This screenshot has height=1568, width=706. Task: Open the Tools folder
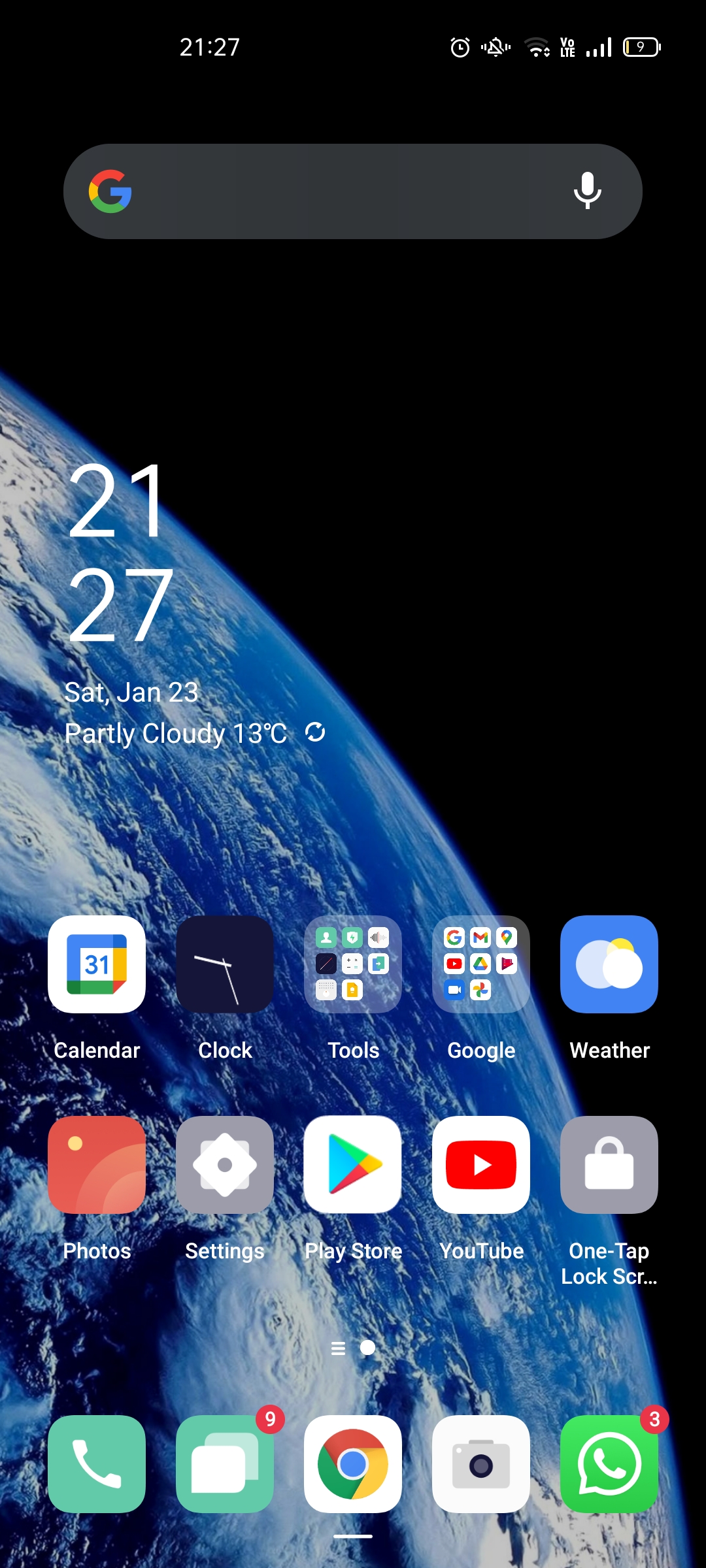coord(353,964)
